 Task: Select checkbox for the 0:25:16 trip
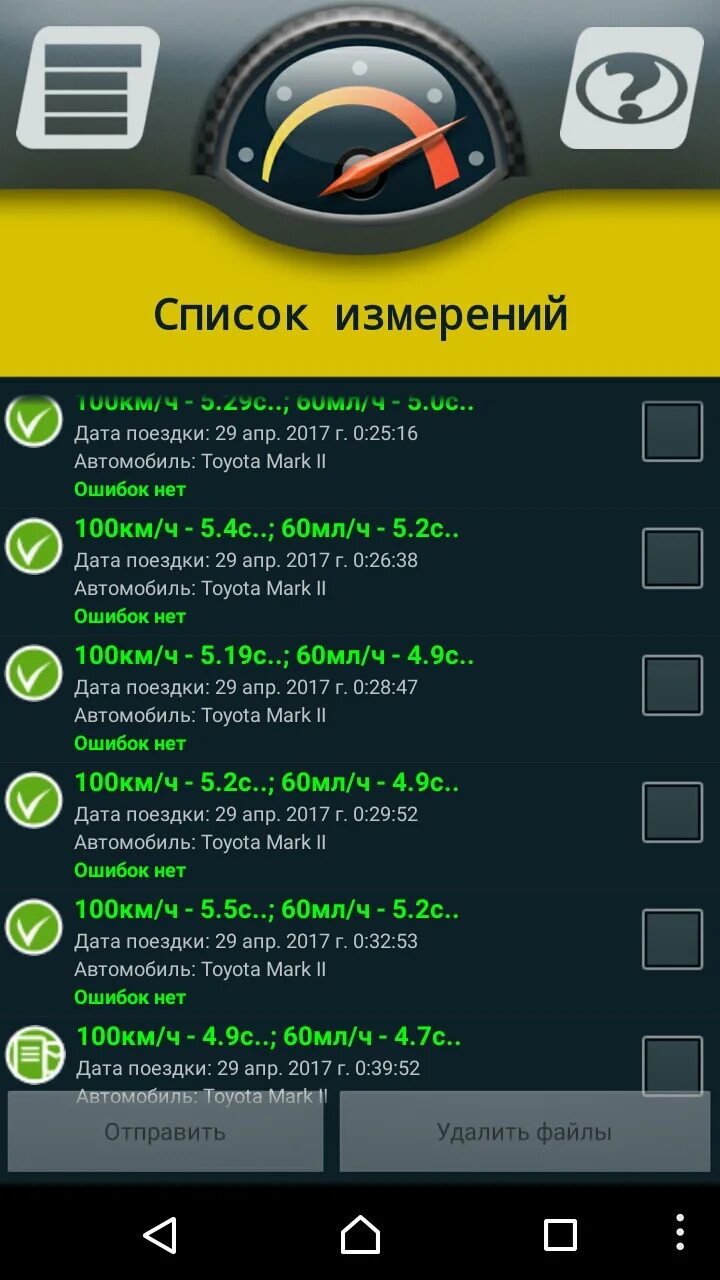[x=672, y=431]
